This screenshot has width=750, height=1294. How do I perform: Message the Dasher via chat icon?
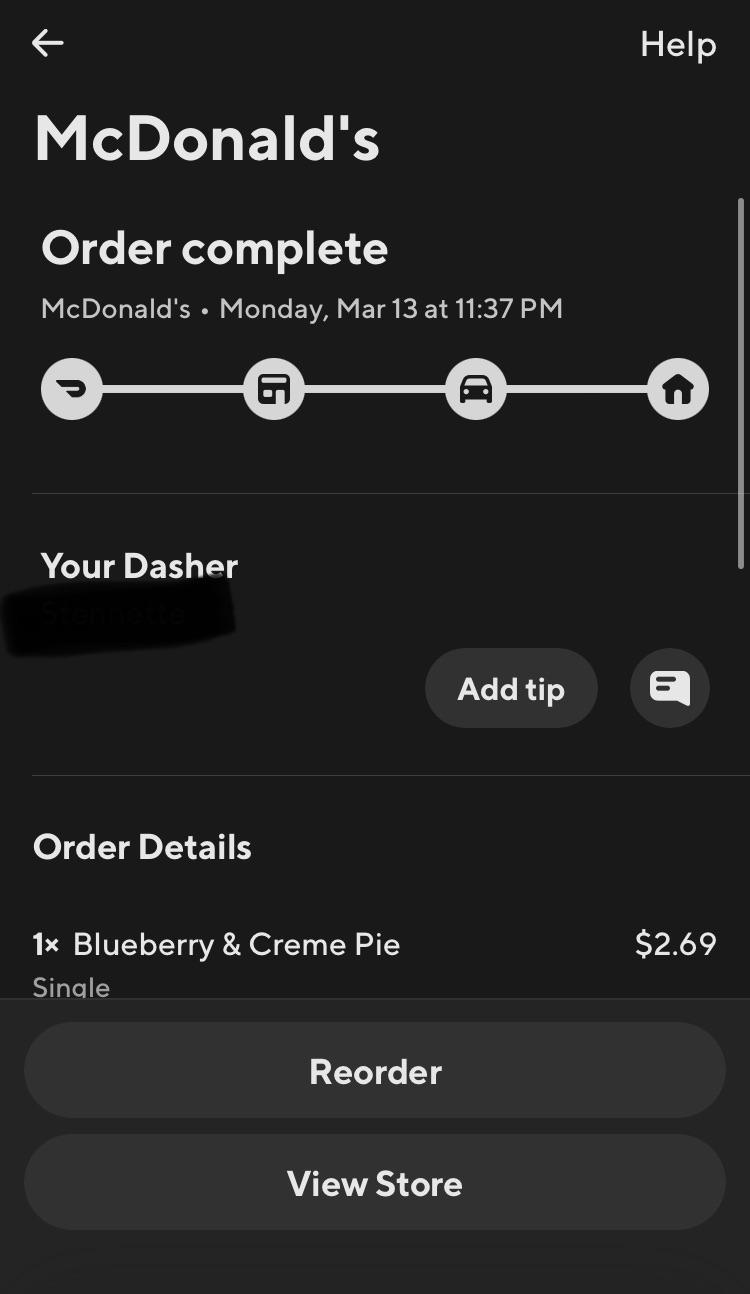click(x=669, y=688)
